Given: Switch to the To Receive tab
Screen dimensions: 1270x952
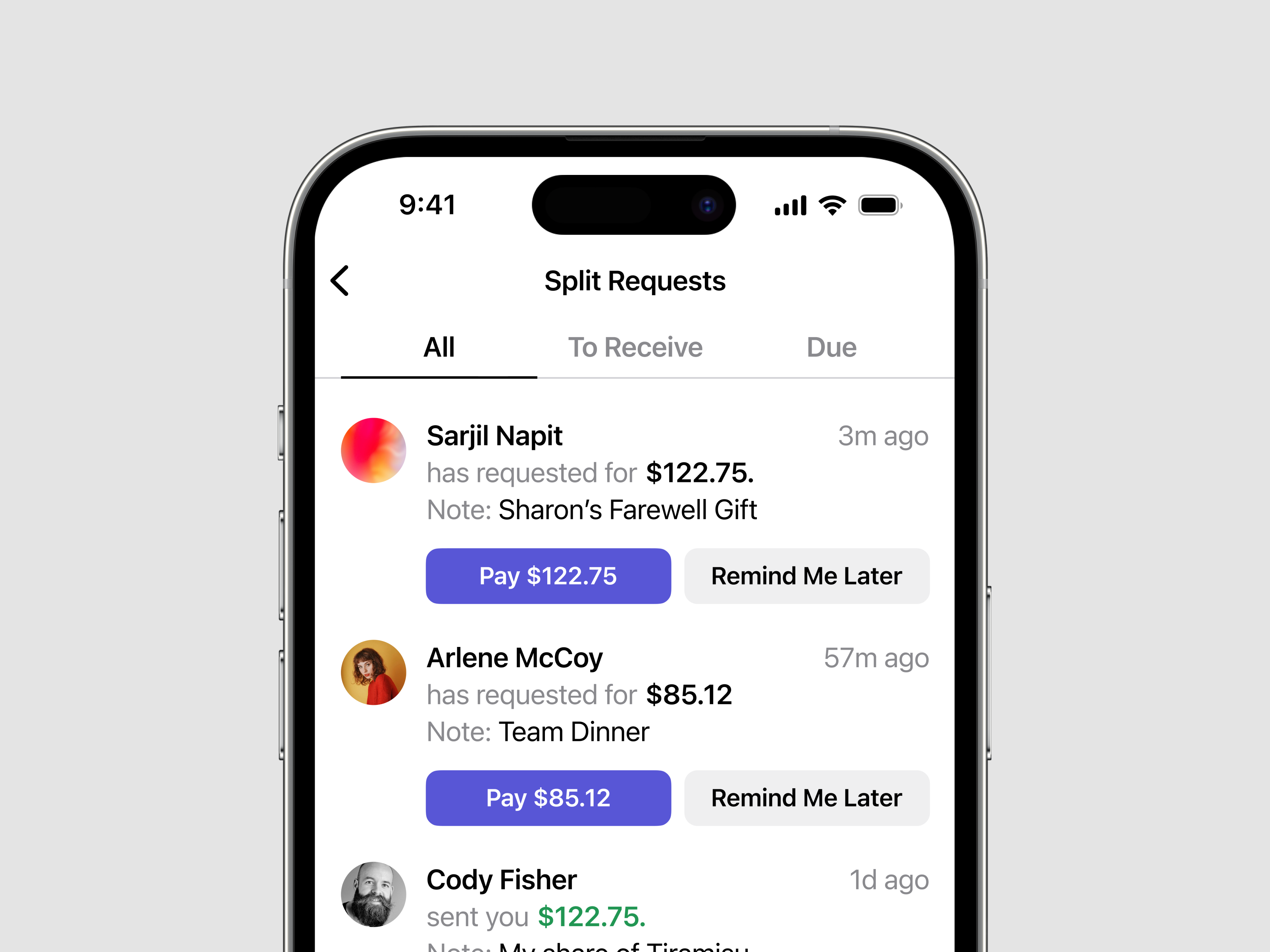Looking at the screenshot, I should (635, 348).
